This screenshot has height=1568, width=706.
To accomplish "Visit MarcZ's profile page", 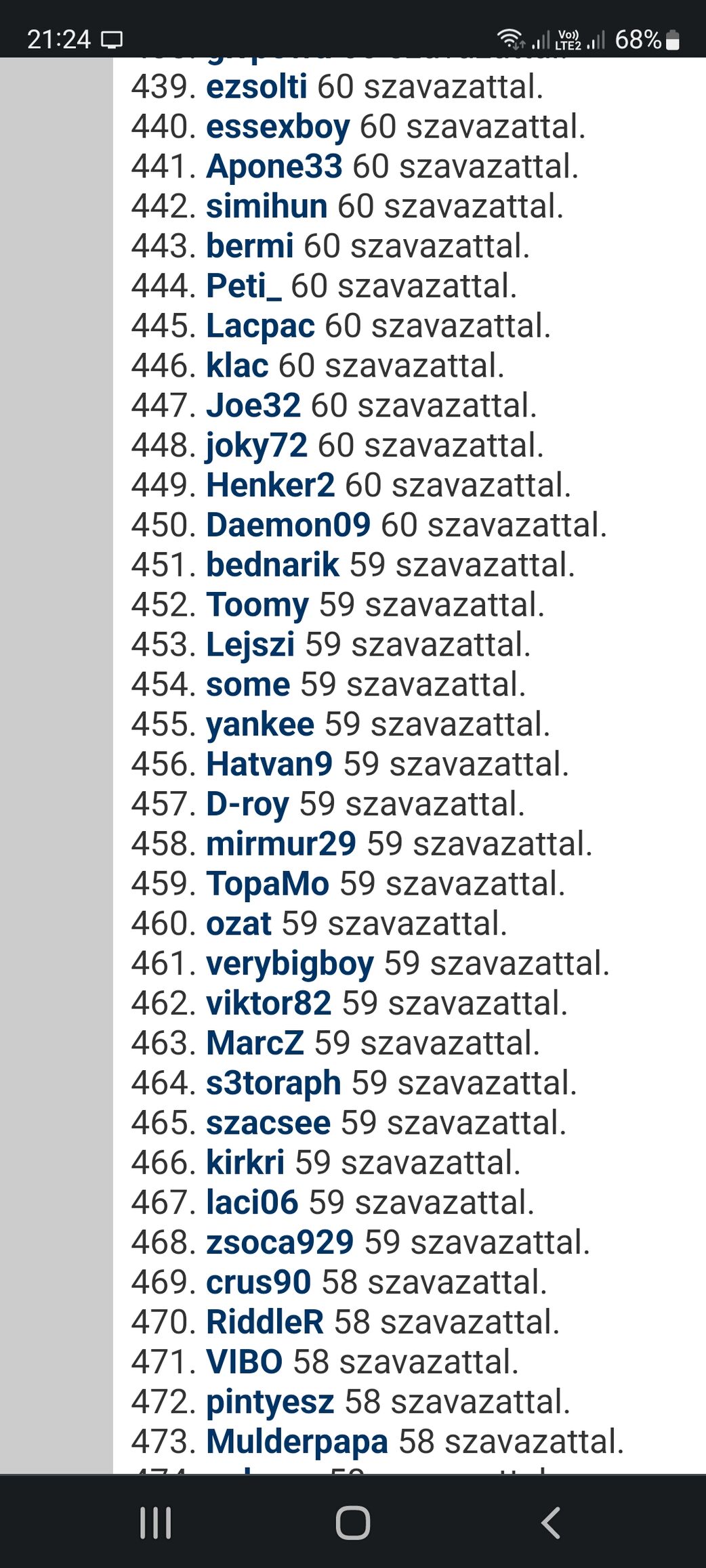I will point(255,1044).
